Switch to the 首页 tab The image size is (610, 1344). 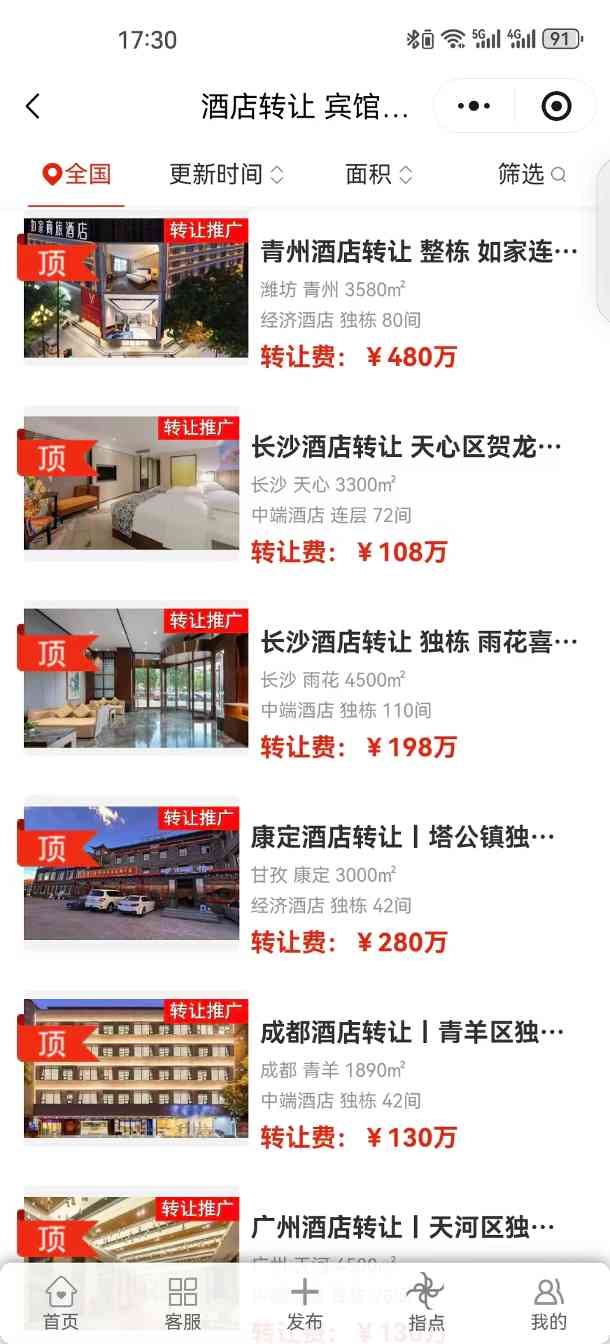tap(61, 1303)
